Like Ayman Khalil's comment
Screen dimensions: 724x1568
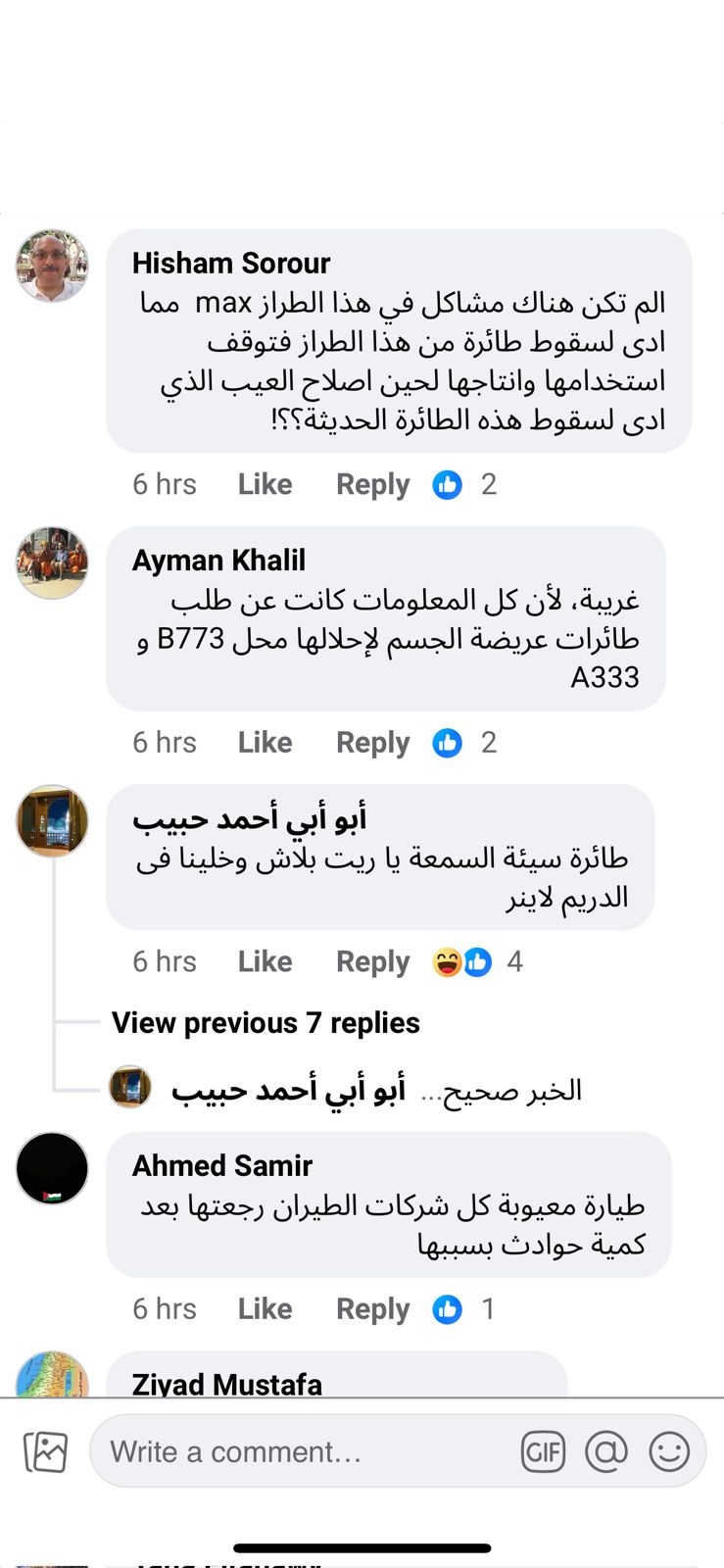point(265,742)
